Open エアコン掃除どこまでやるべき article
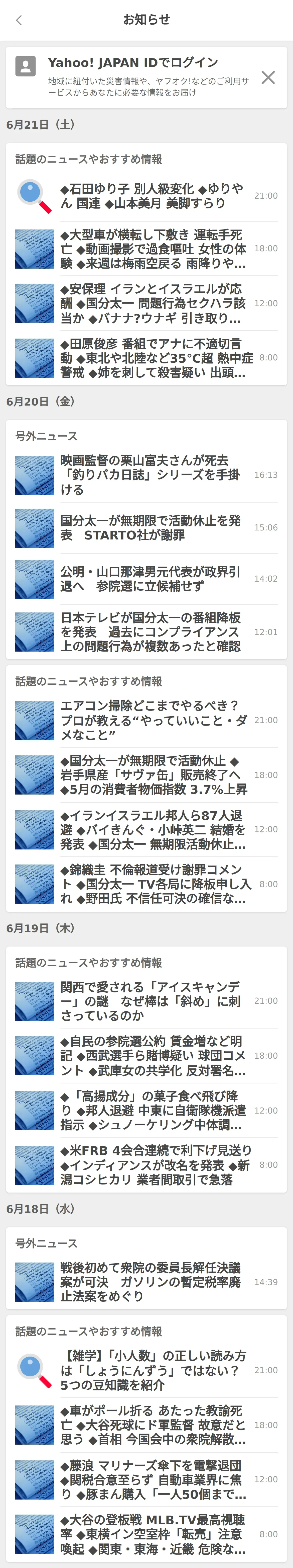 pyautogui.click(x=152, y=720)
